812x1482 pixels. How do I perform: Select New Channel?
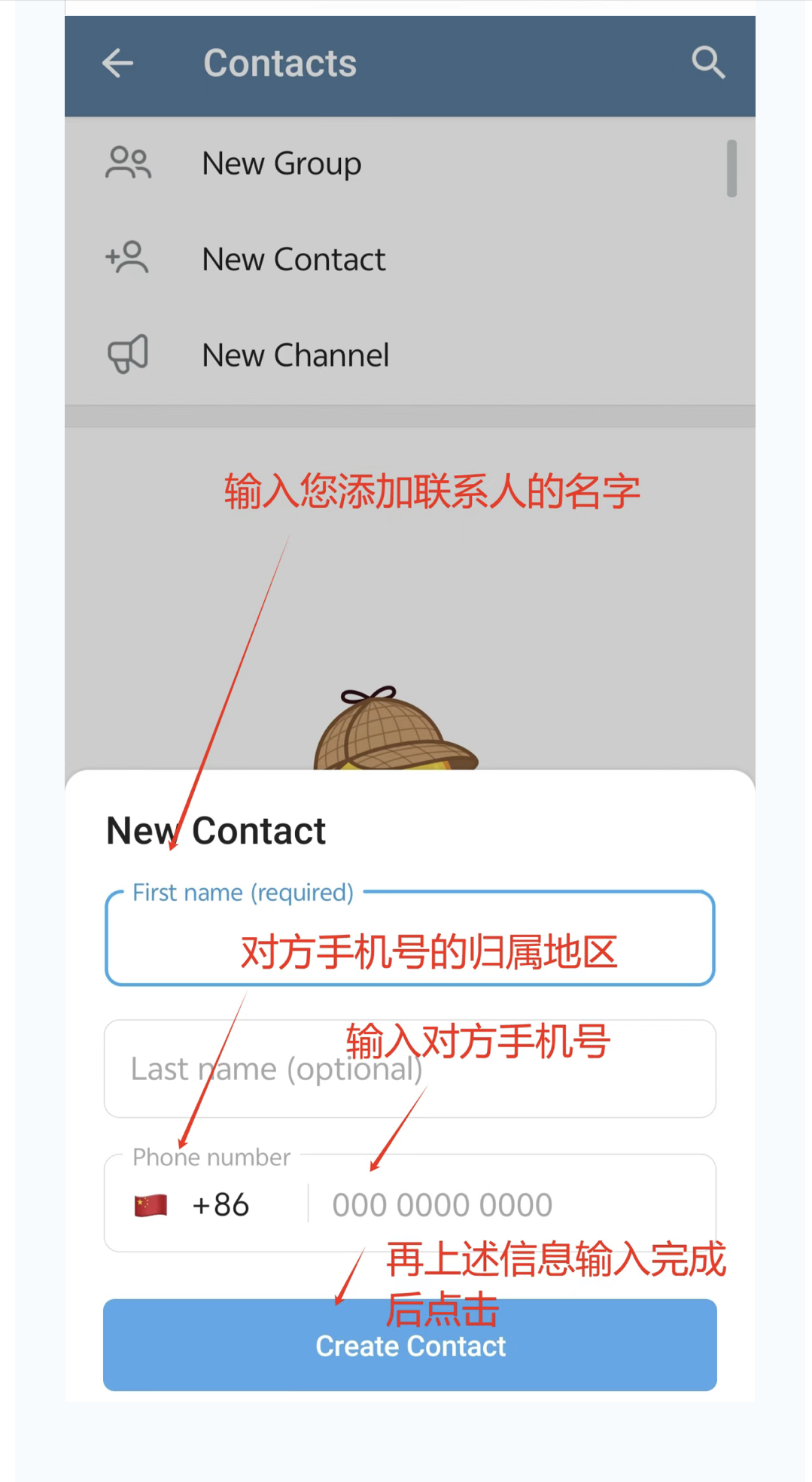295,355
